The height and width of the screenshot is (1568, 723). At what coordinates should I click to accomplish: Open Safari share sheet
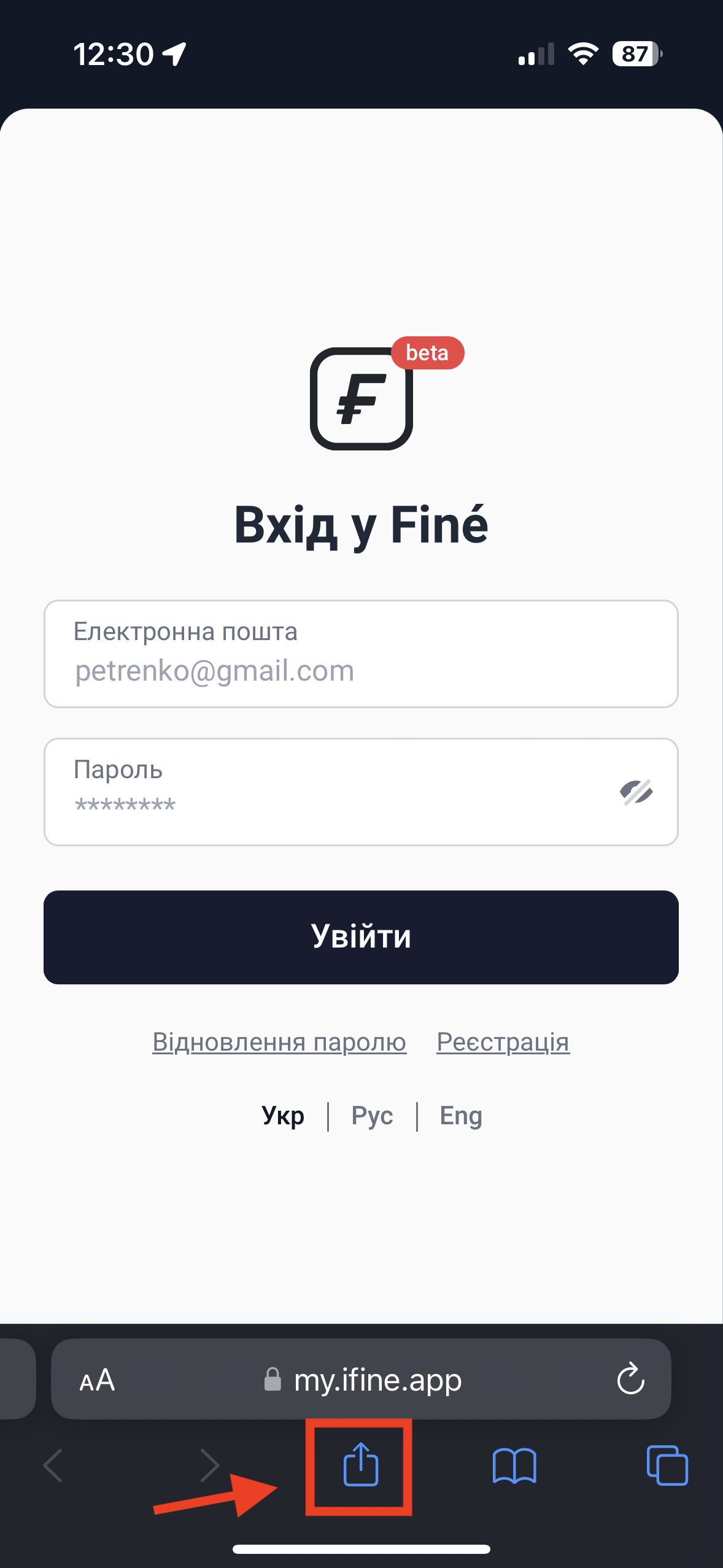point(360,1466)
